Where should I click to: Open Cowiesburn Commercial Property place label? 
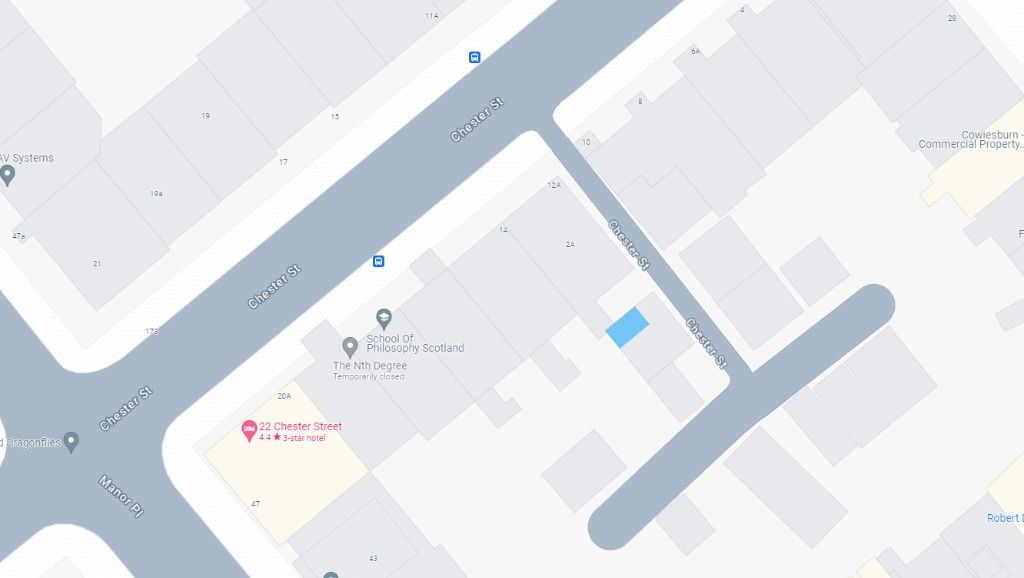[969, 139]
